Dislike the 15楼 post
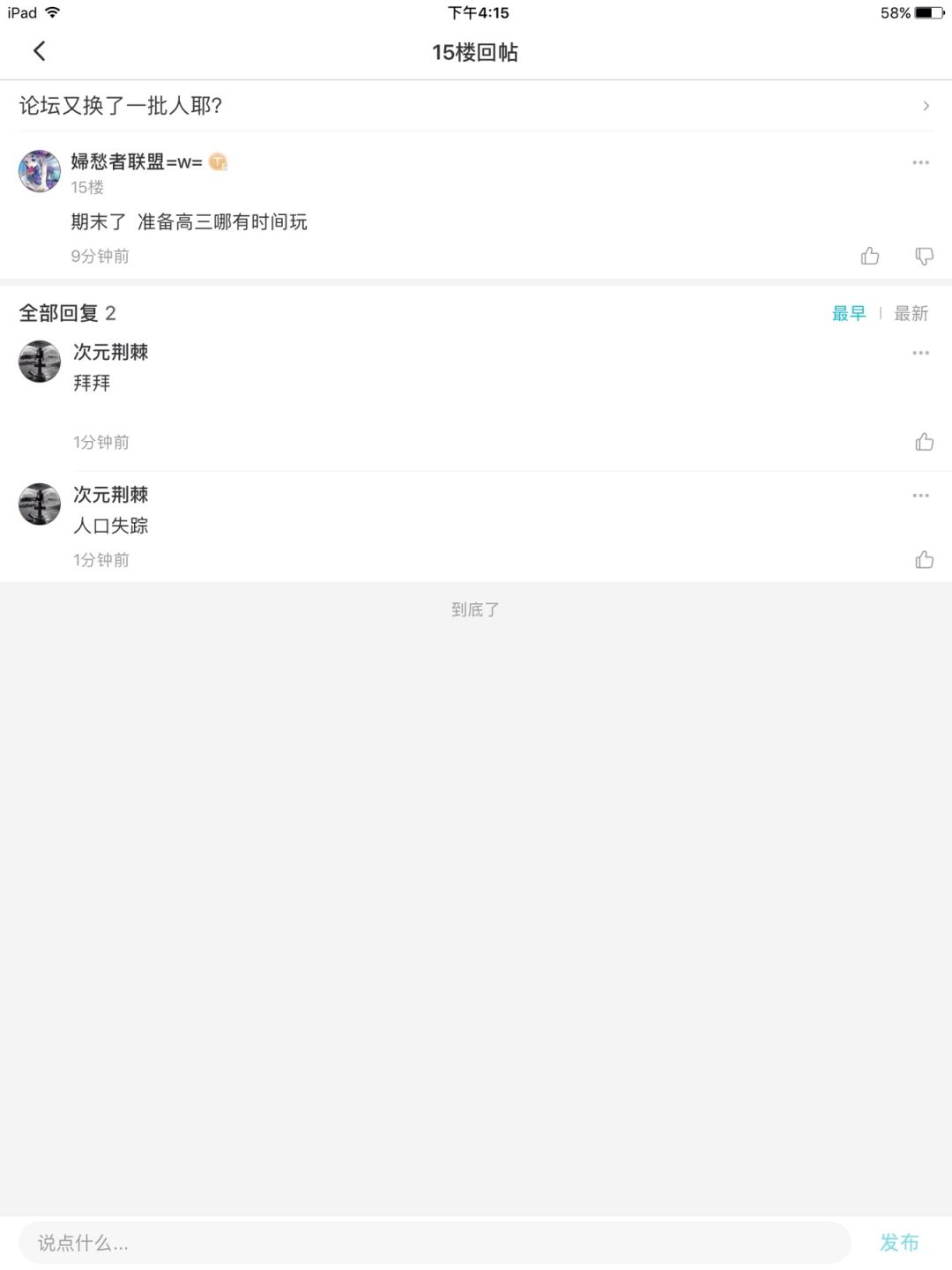This screenshot has width=952, height=1270. tap(924, 256)
